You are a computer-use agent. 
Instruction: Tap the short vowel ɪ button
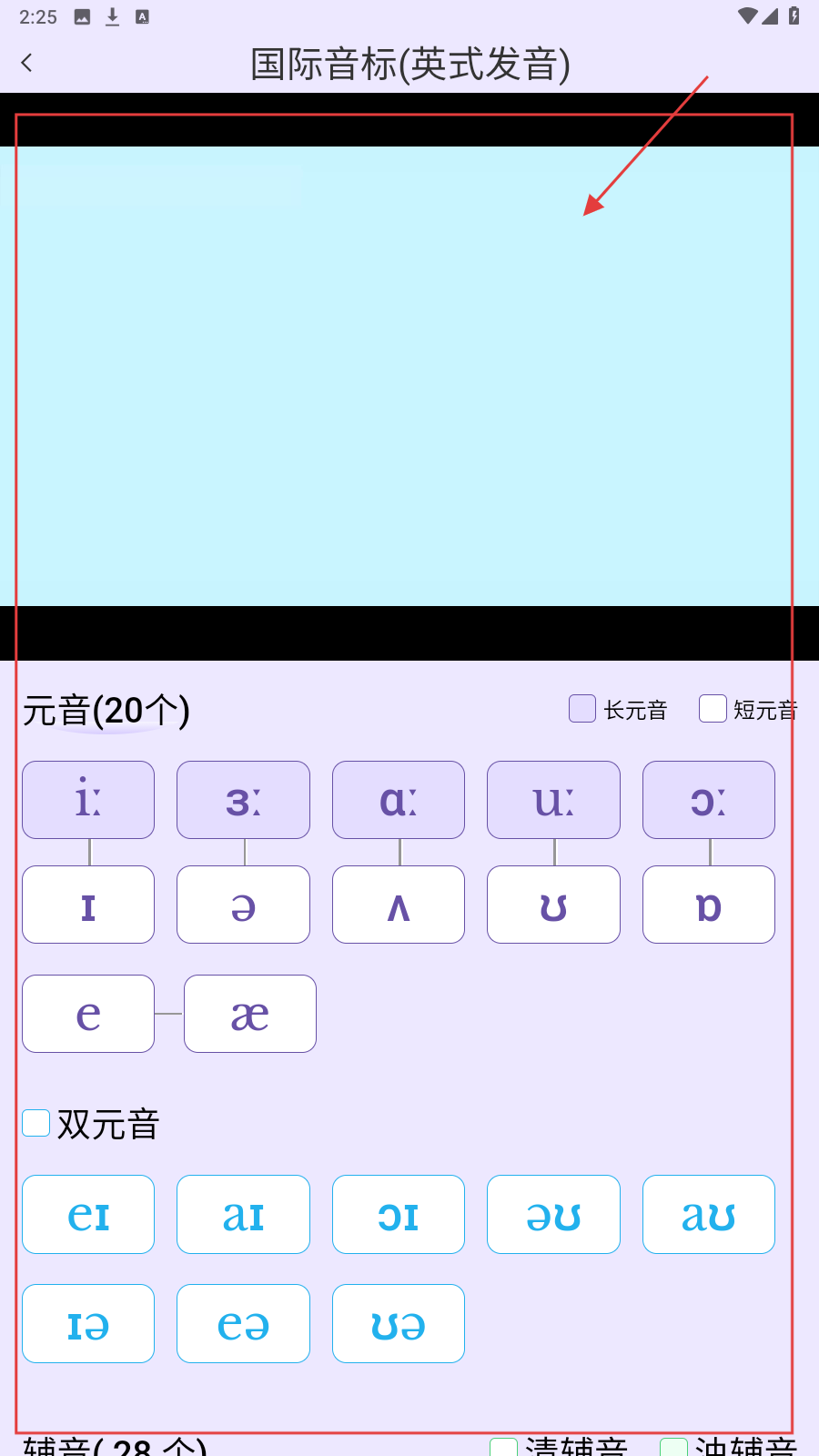pyautogui.click(x=88, y=905)
